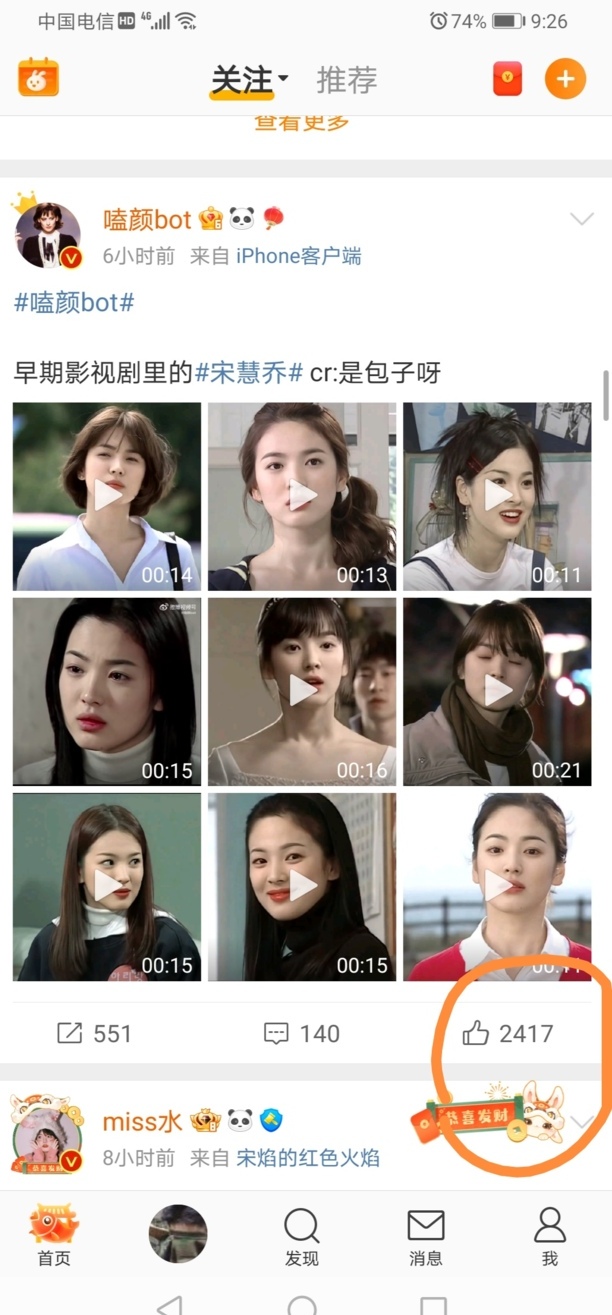
Task: Go to the 我 profile tab
Action: (549, 1238)
